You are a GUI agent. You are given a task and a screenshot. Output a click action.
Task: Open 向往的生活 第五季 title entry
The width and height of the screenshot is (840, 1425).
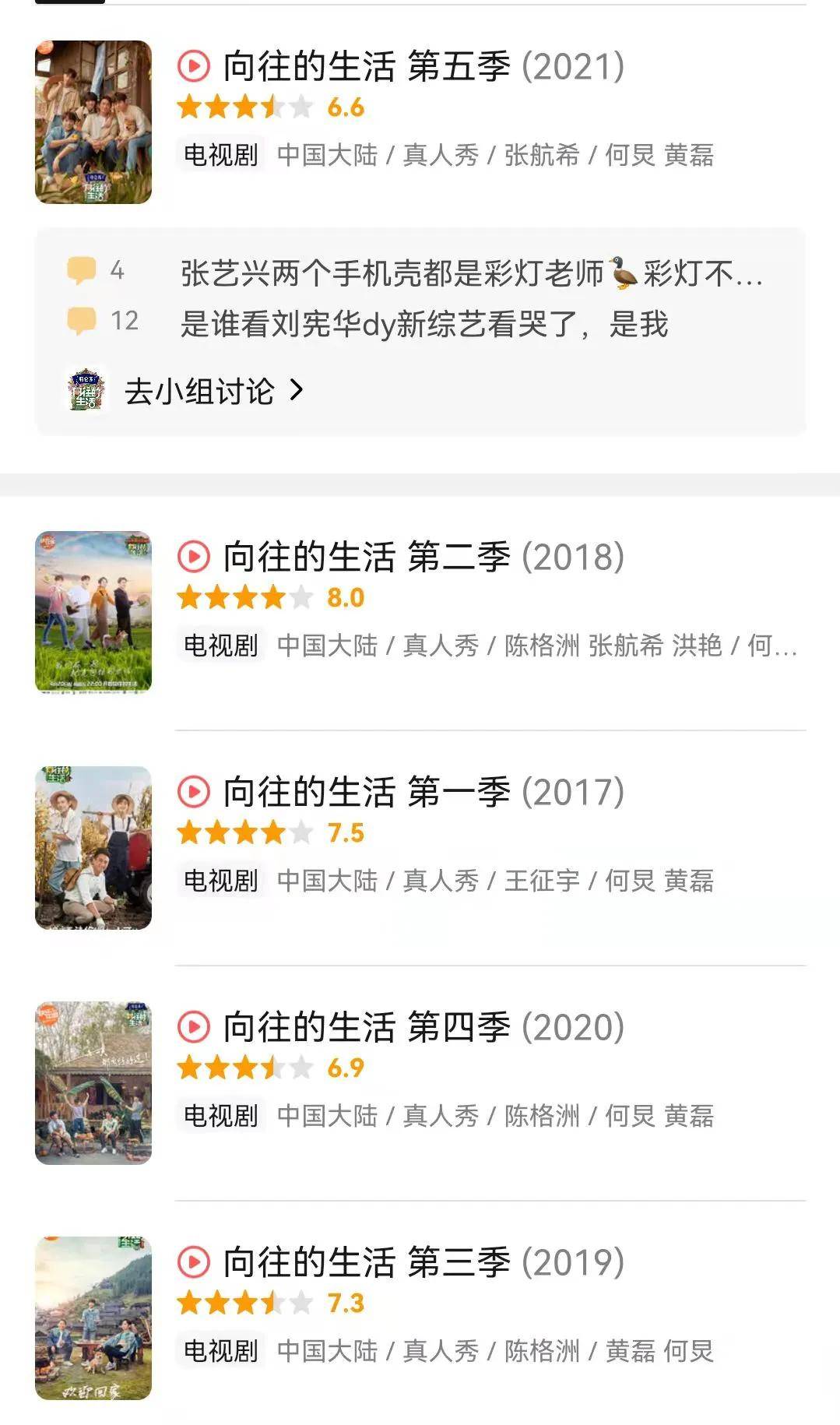coord(366,69)
